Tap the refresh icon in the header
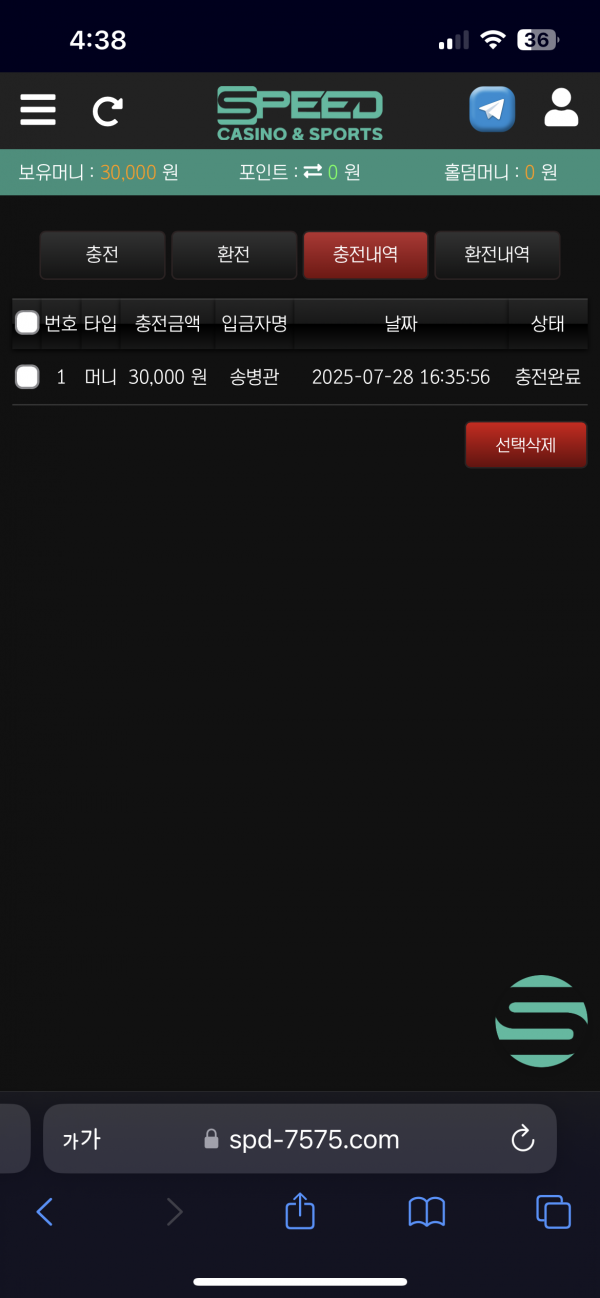Viewport: 600px width, 1298px height. (x=107, y=110)
